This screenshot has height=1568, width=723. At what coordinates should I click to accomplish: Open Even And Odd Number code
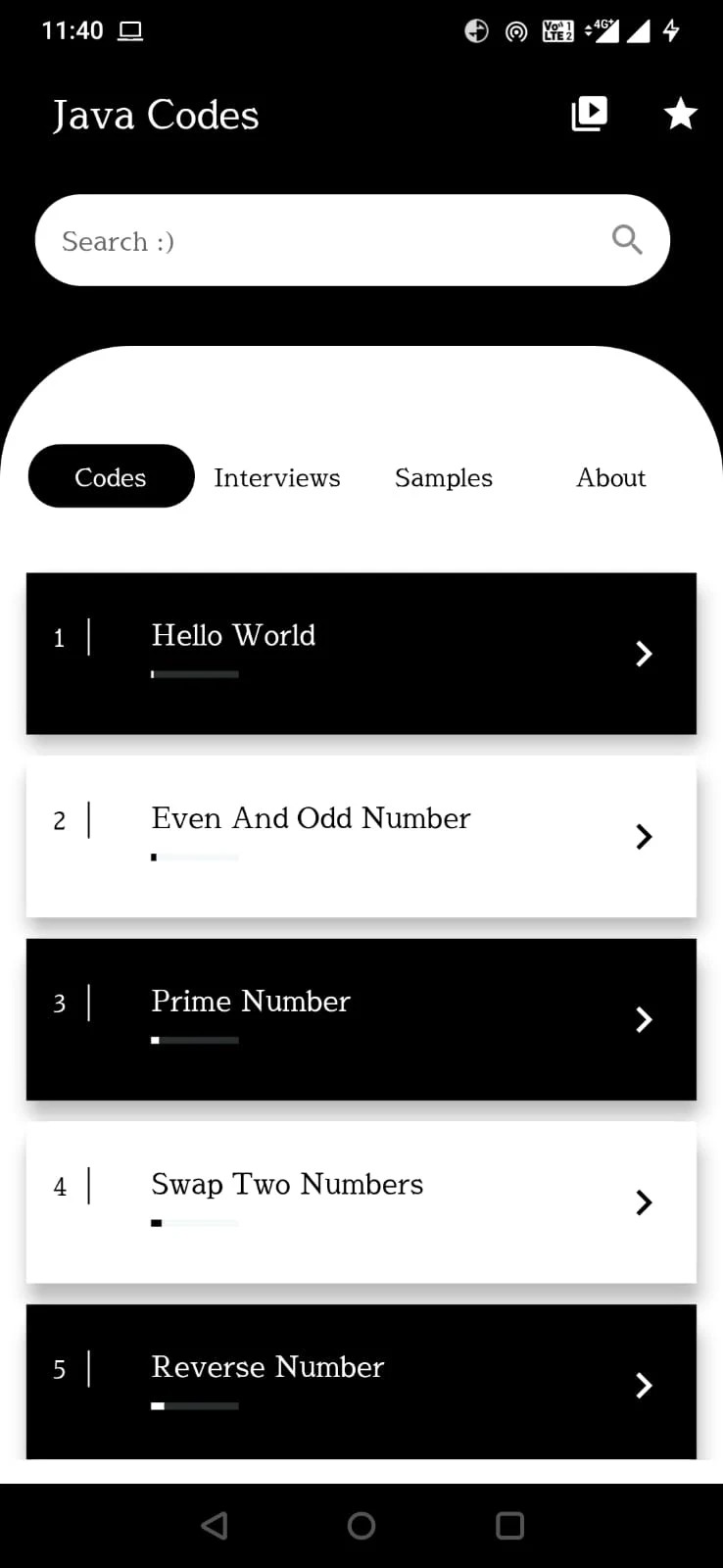click(361, 836)
